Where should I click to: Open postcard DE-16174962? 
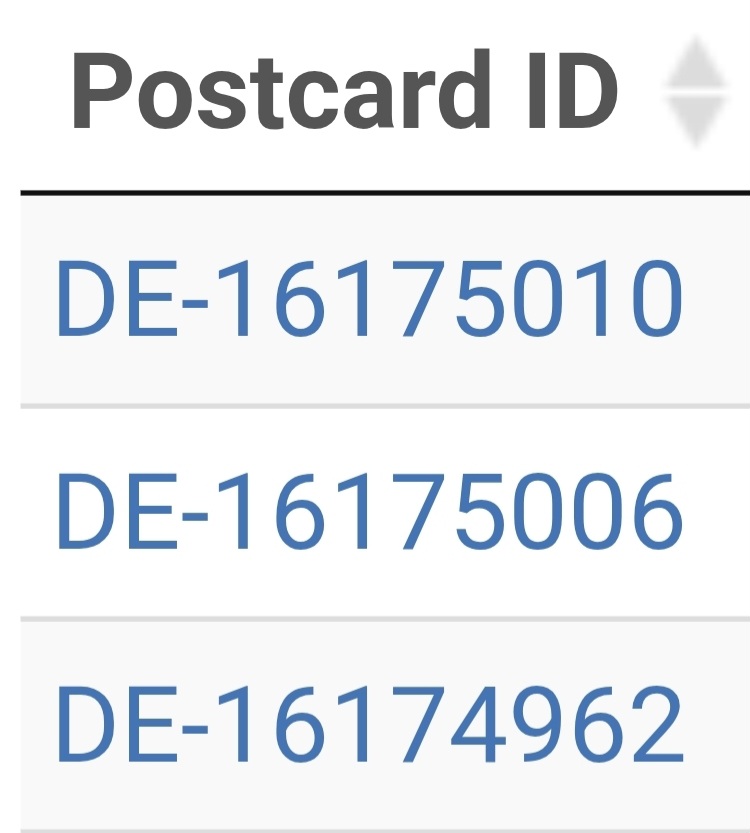368,725
